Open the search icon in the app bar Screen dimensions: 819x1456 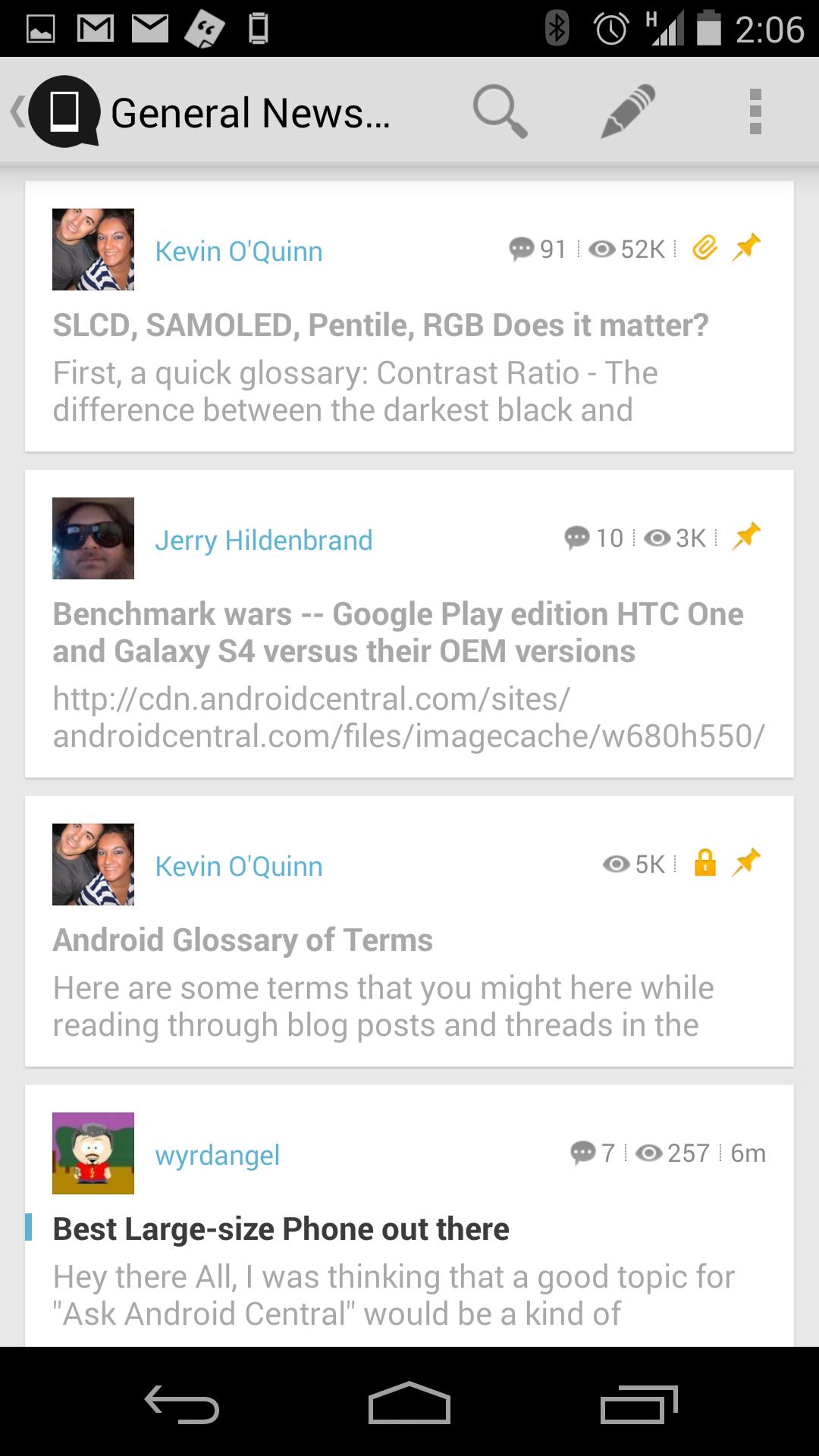point(500,112)
